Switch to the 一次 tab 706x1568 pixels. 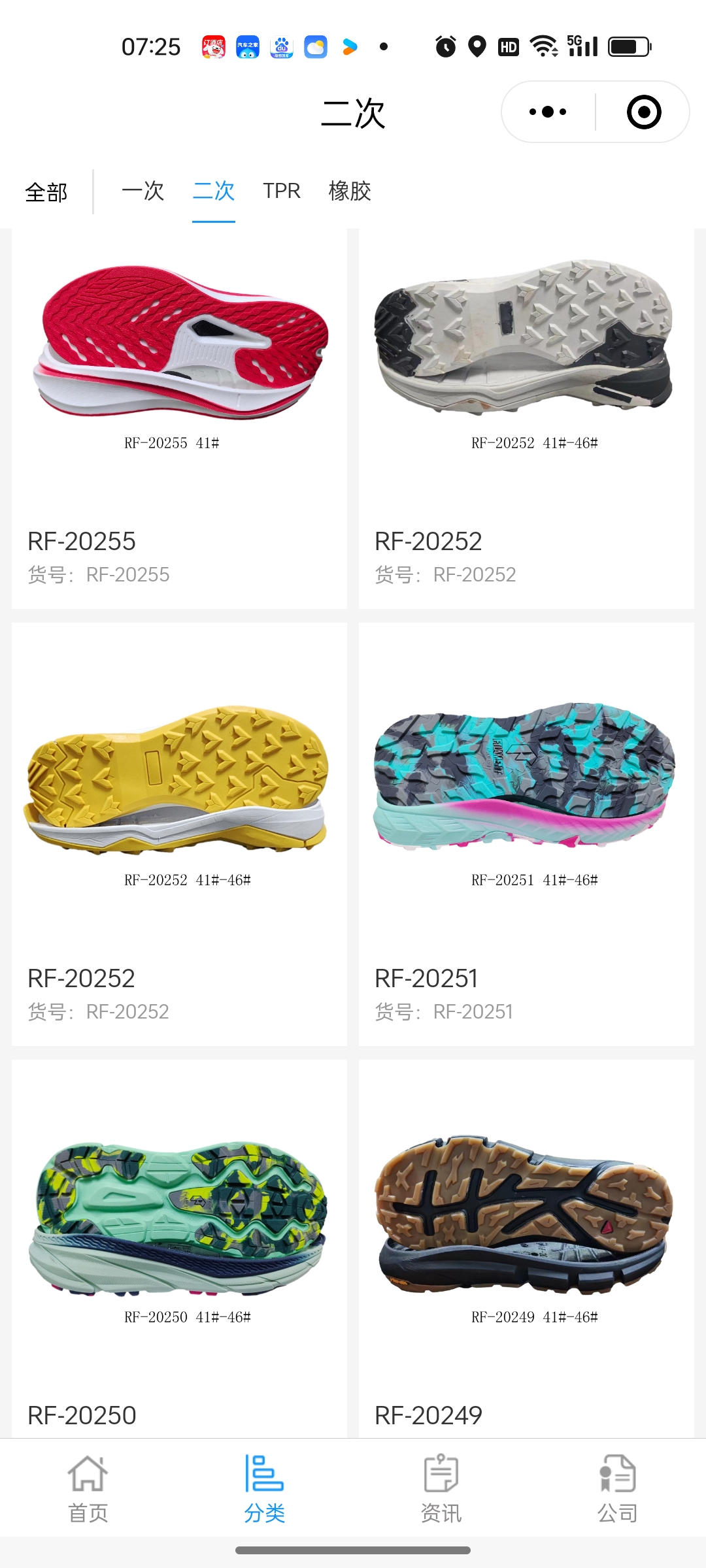point(143,191)
